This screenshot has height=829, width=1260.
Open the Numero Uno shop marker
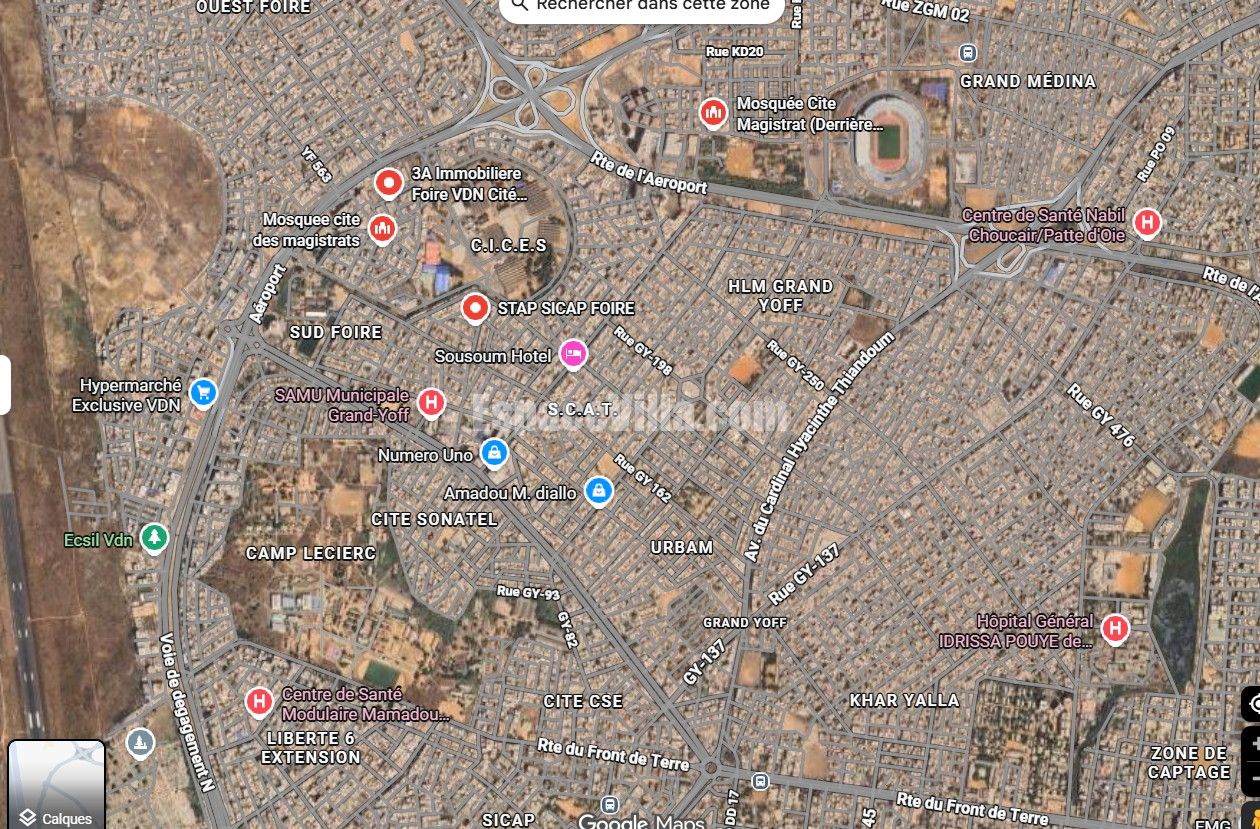(x=493, y=452)
